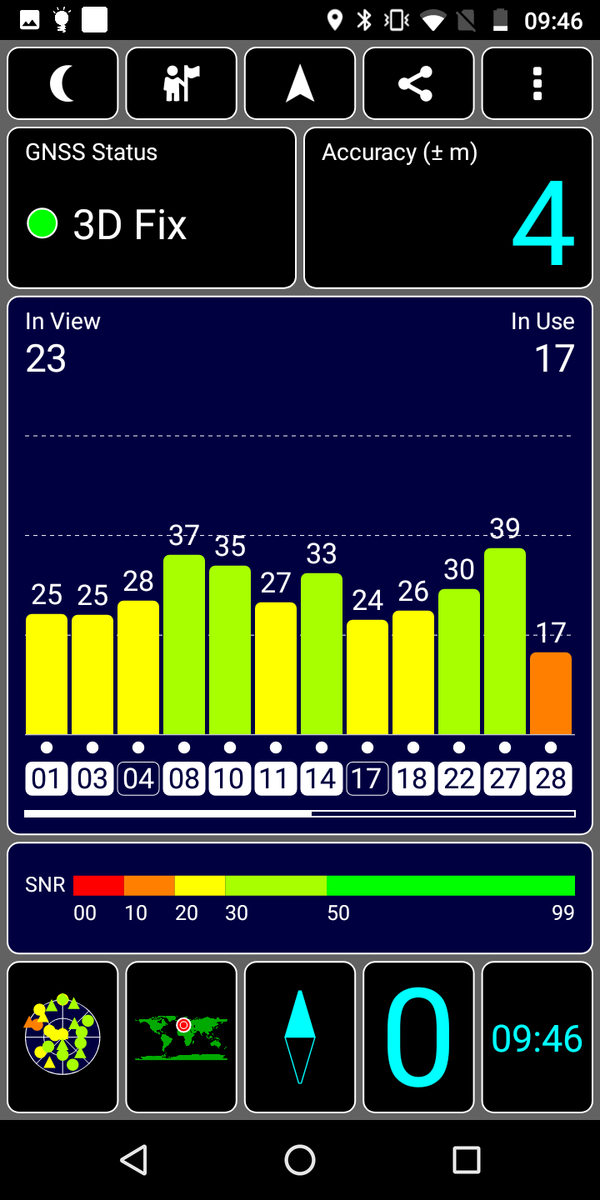
Task: Toggle night mode with the moon icon
Action: click(62, 84)
